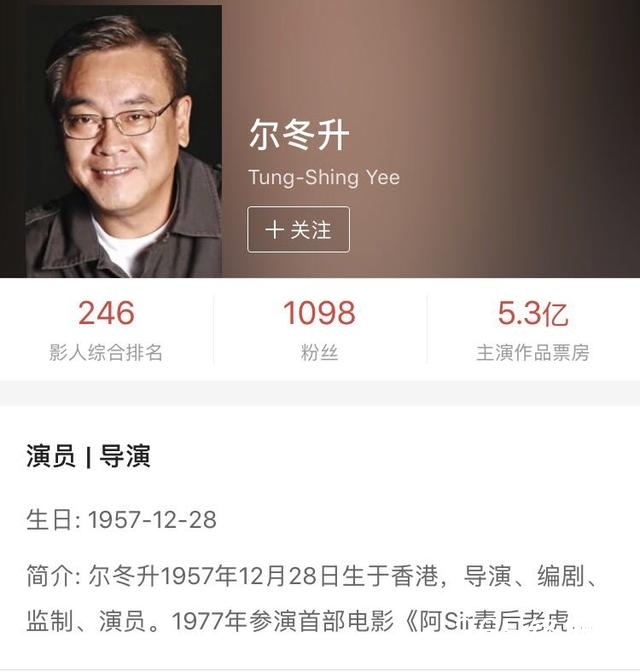This screenshot has width=640, height=672.
Task: Follow 尔冬升 with the 关注 button
Action: pos(298,230)
